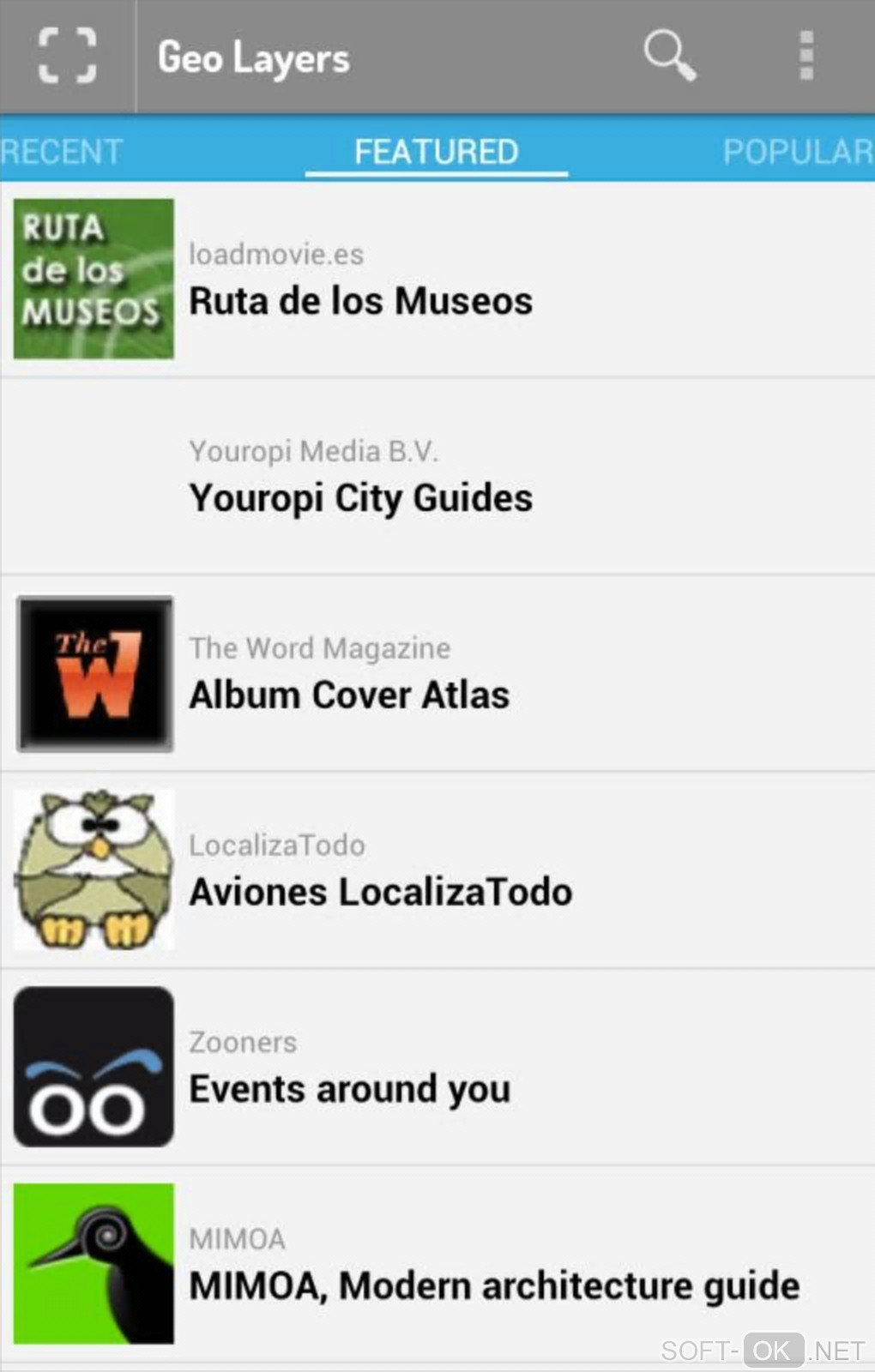The image size is (875, 1372).
Task: Open Youropi City Guides layer
Action: [360, 497]
